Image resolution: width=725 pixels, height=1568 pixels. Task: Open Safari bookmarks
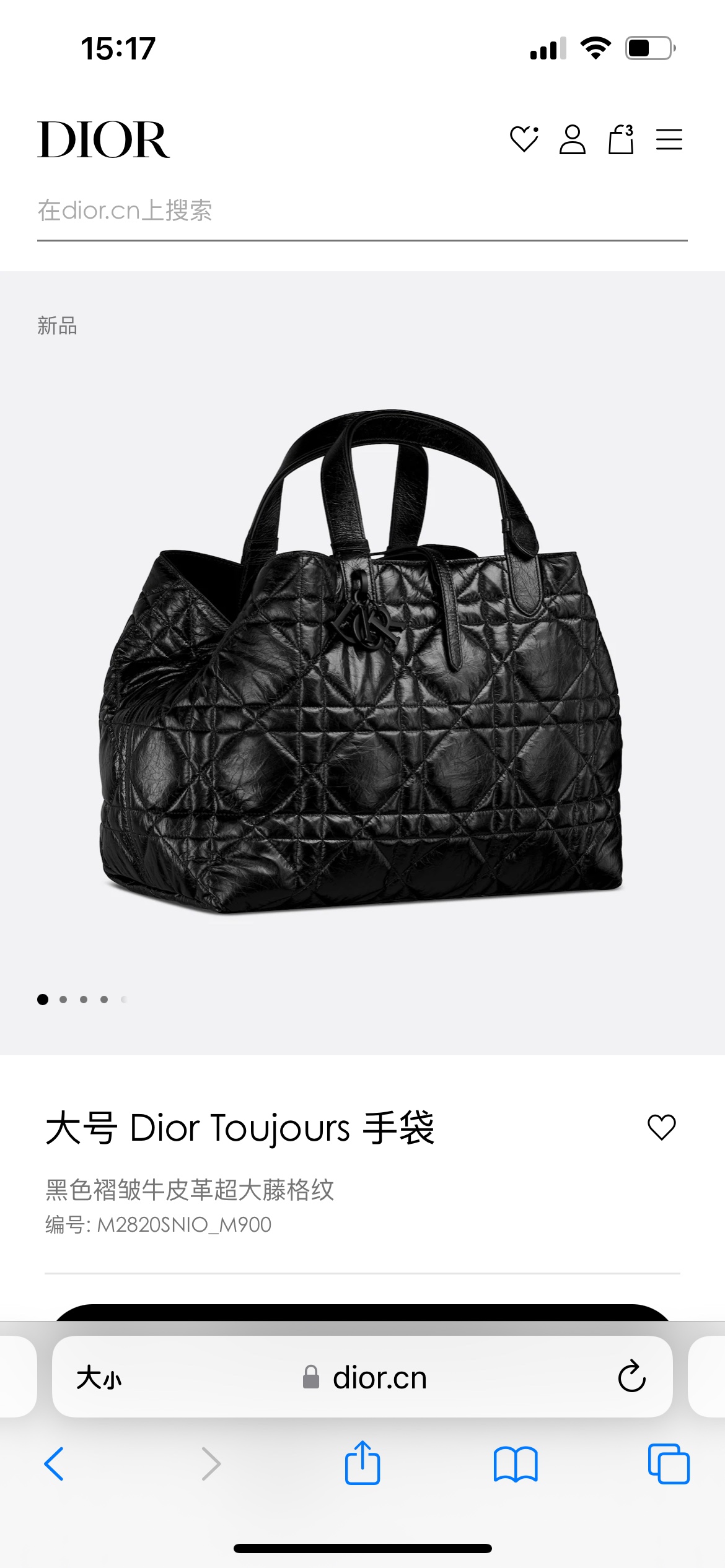[x=516, y=1464]
